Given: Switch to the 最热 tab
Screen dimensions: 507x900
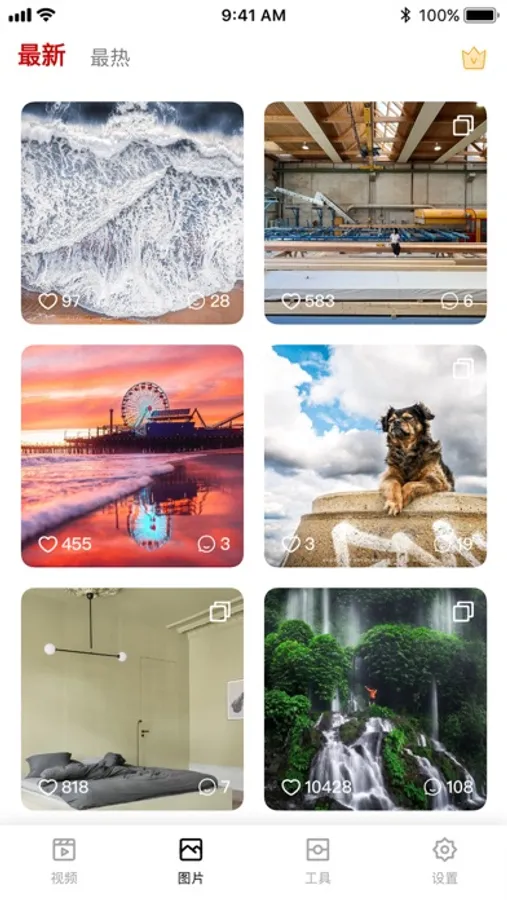Looking at the screenshot, I should point(110,58).
